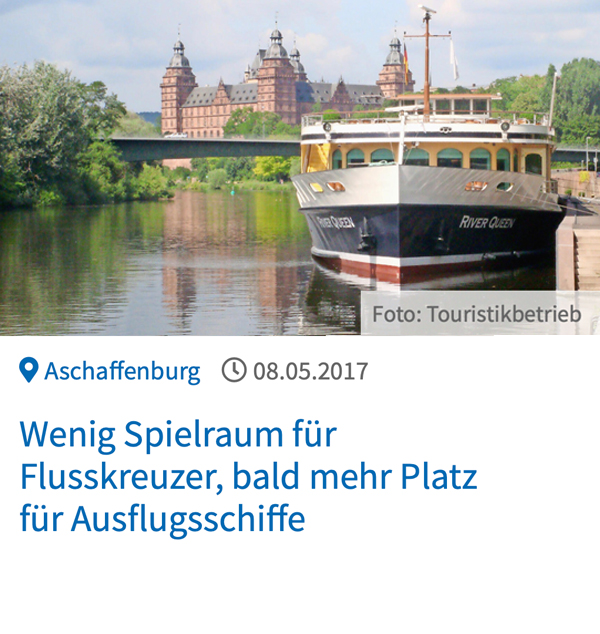Open the Flusskreuzer article headline
The image size is (600, 634).
pos(248,477)
